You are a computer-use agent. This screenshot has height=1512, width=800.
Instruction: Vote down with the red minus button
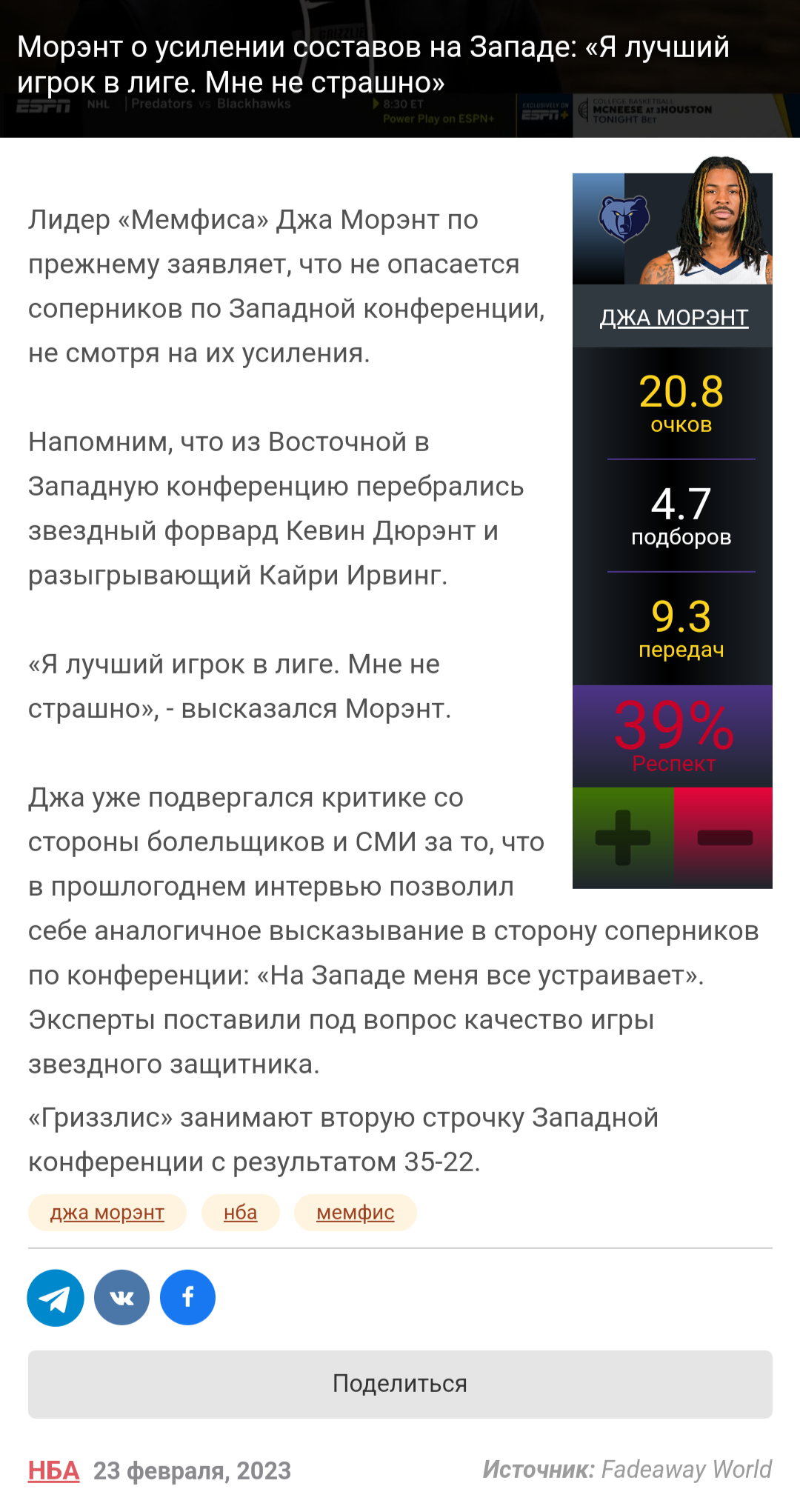tap(724, 838)
